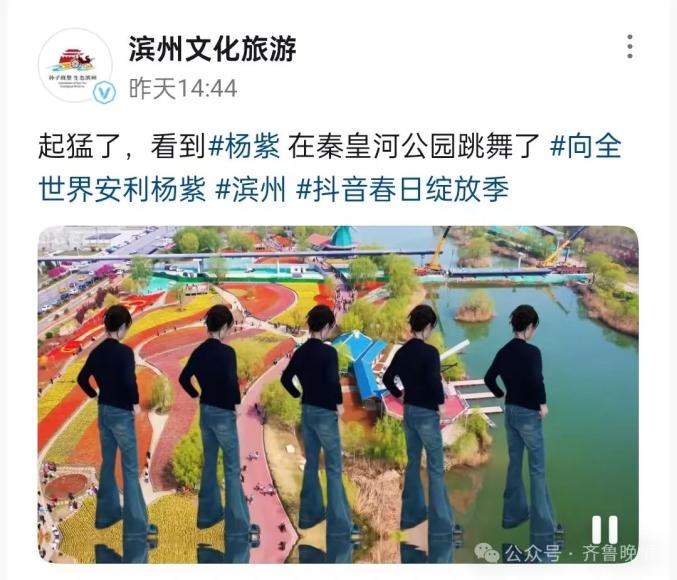Open the three-dot overflow menu

click(629, 47)
